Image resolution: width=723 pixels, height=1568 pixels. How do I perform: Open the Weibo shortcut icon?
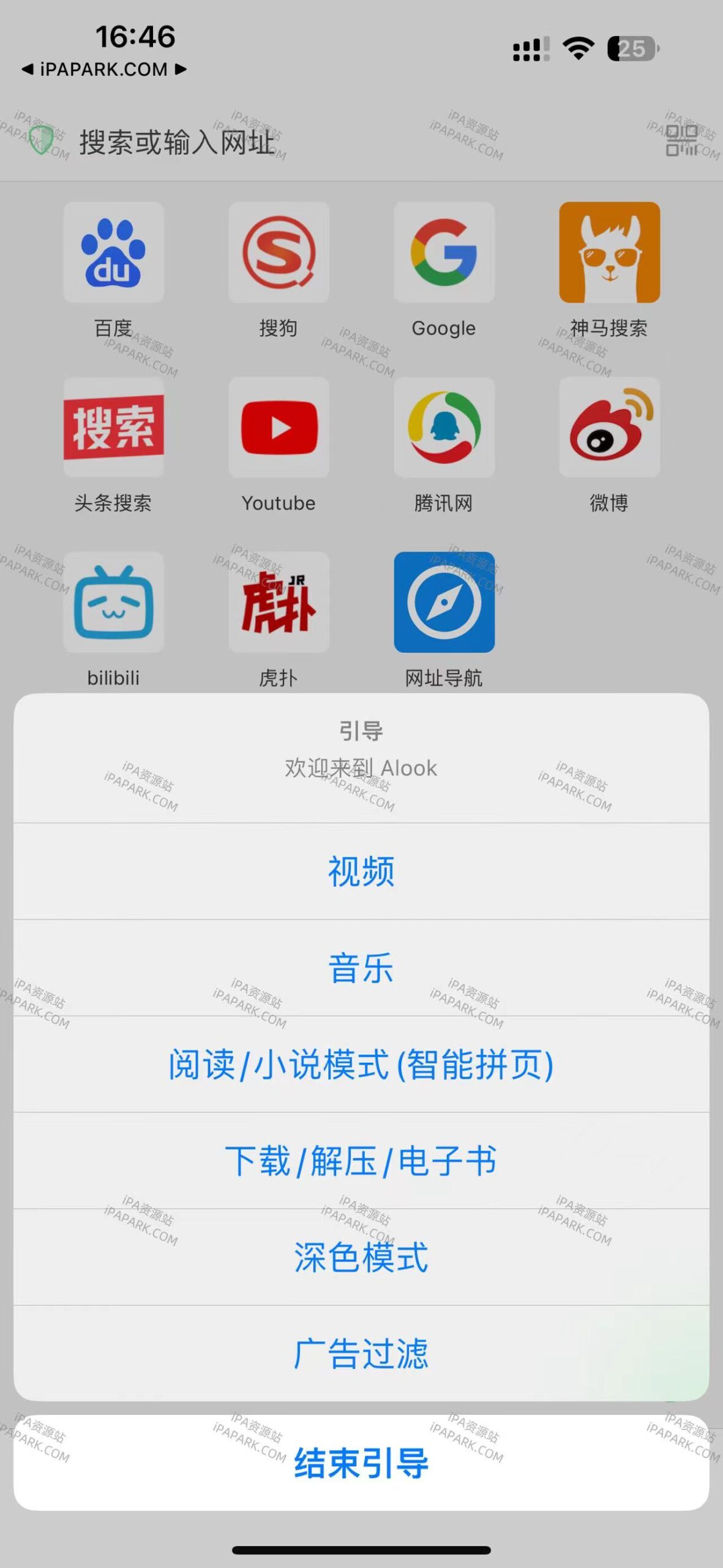tap(609, 429)
